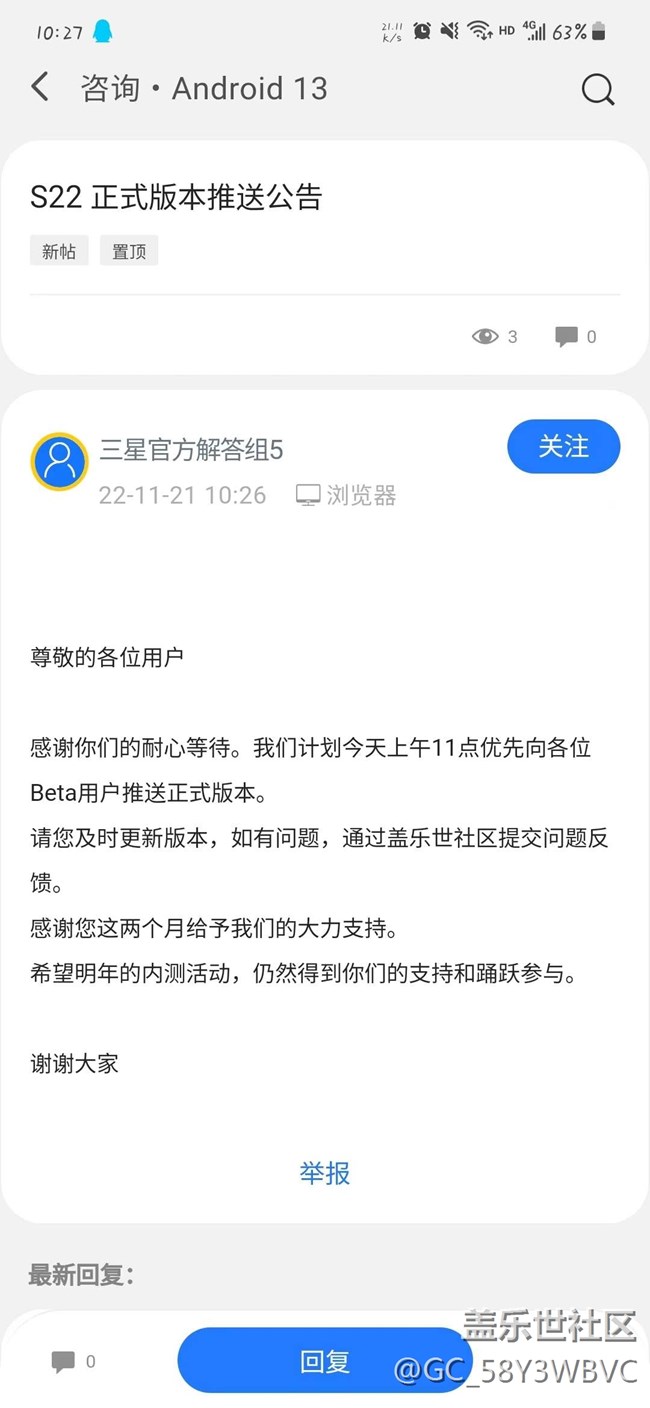Image resolution: width=650 pixels, height=1408 pixels.
Task: Select the 新帖 tag
Action: point(59,251)
